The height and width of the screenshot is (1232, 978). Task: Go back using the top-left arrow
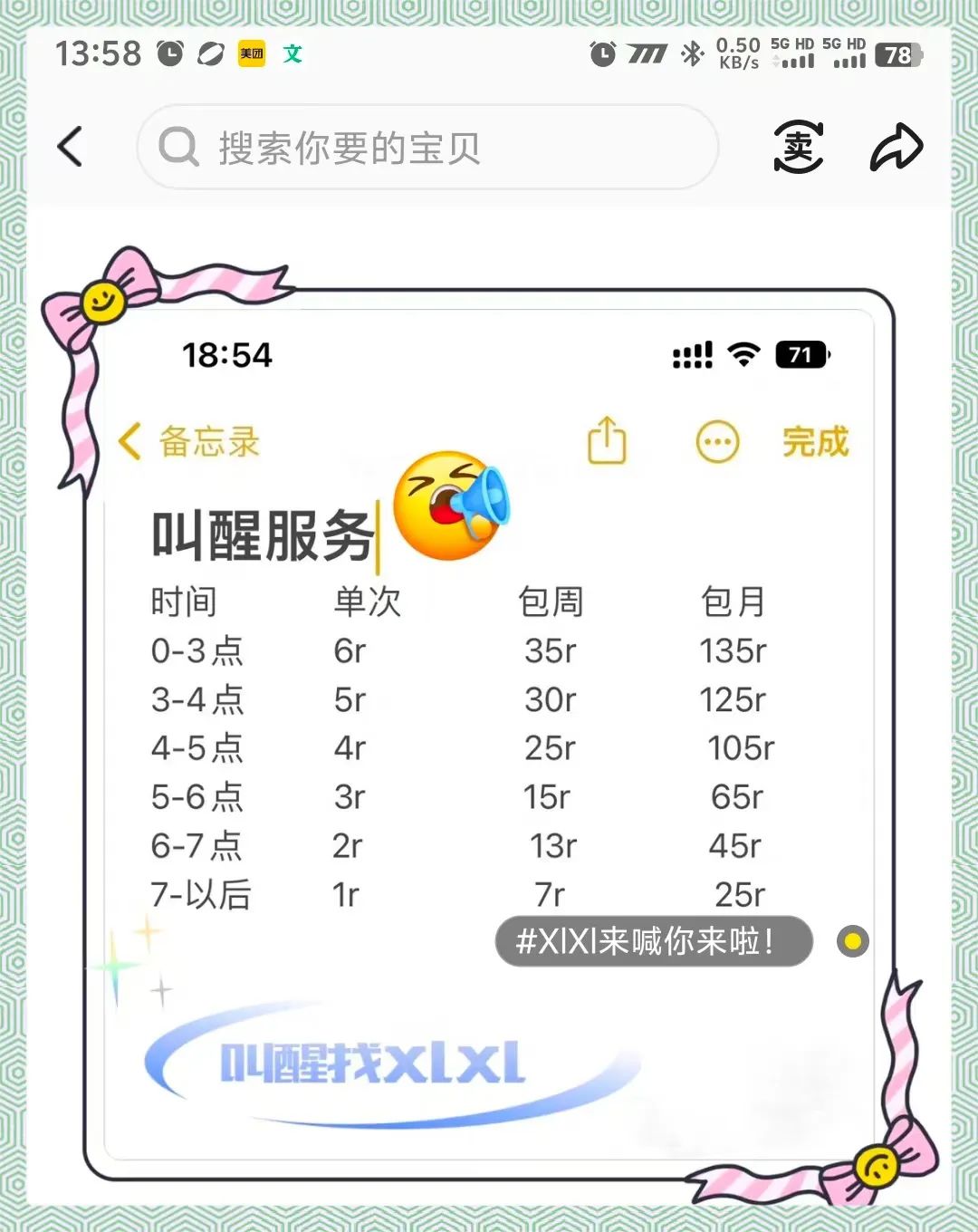tap(70, 147)
